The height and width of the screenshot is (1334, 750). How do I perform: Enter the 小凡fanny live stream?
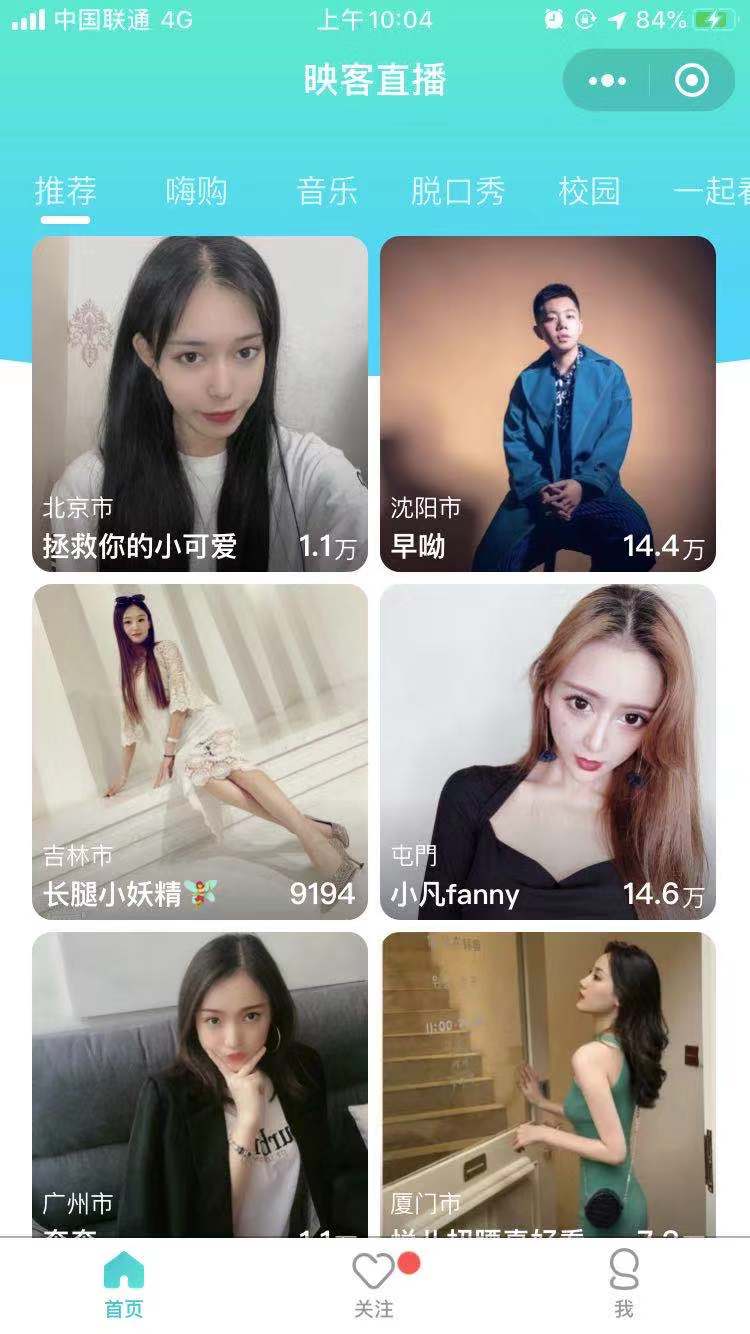(548, 751)
